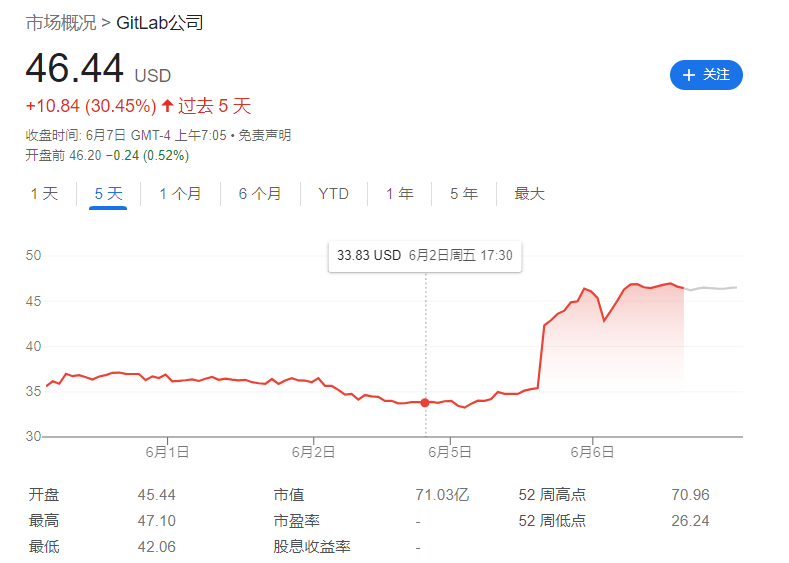Switch to the 1 个月 range tab
This screenshot has width=789, height=563.
coord(180,194)
